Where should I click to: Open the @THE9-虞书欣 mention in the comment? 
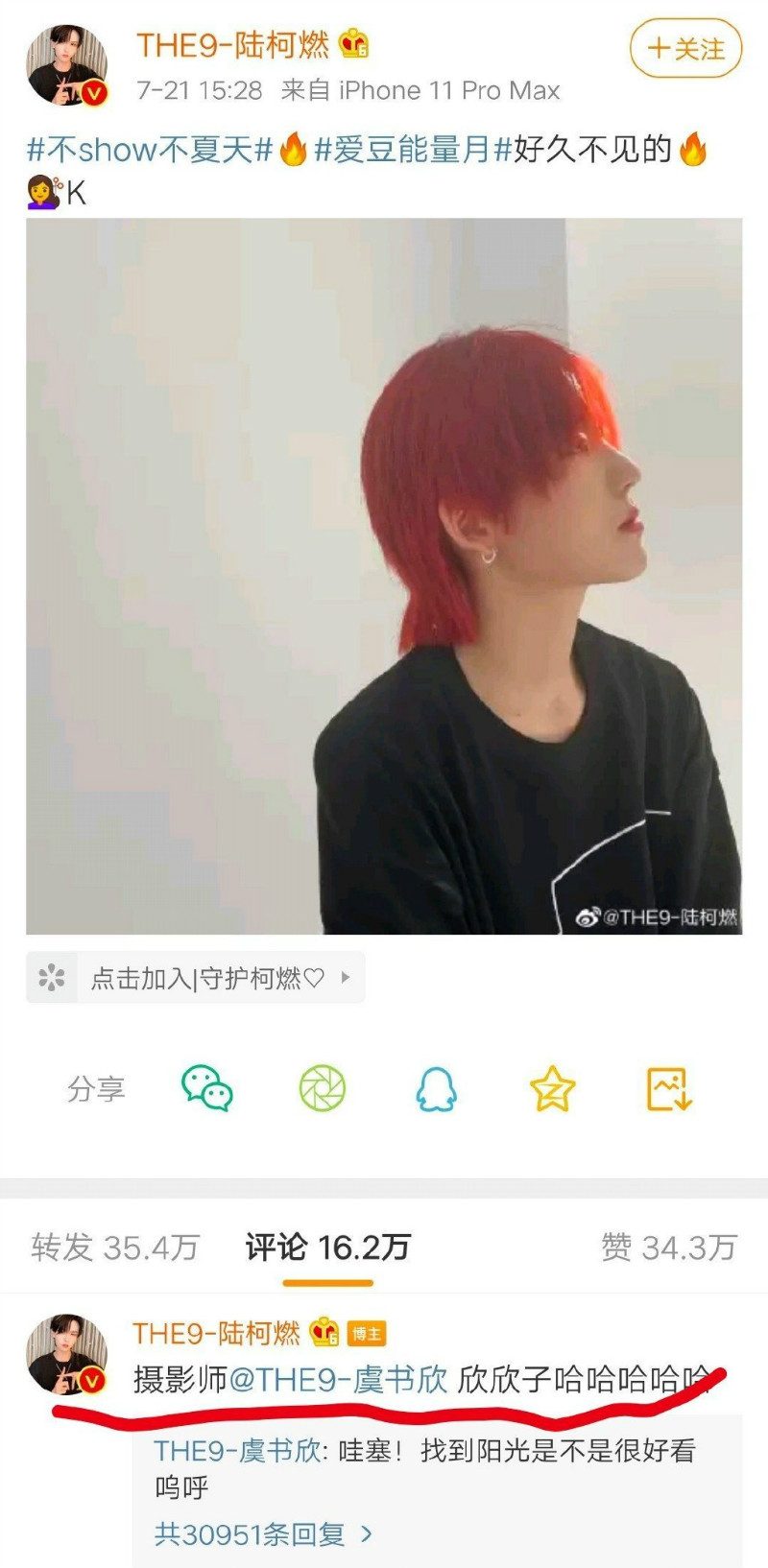click(339, 1380)
